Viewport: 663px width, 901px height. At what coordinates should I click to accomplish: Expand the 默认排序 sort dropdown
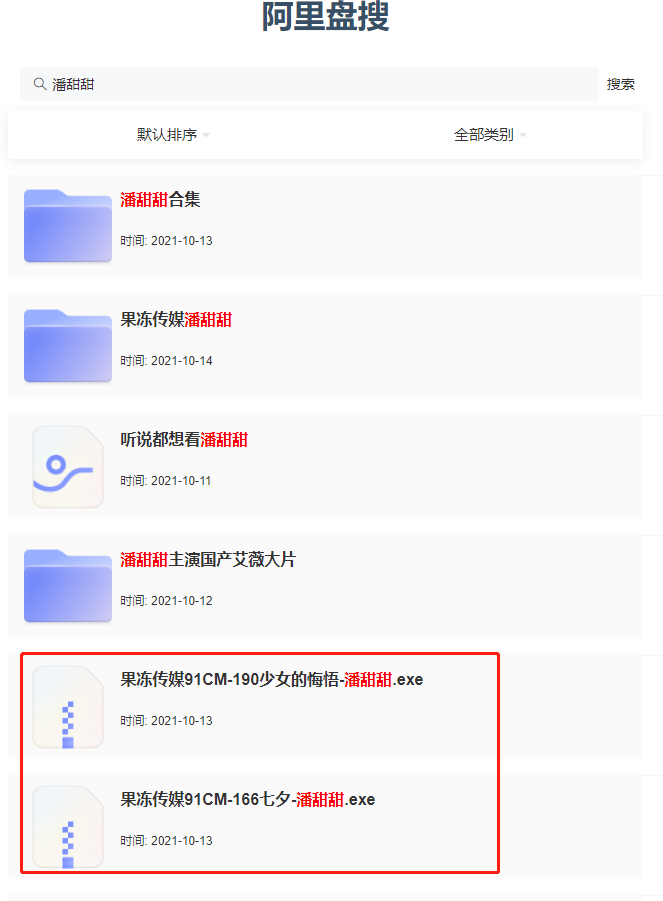point(173,135)
